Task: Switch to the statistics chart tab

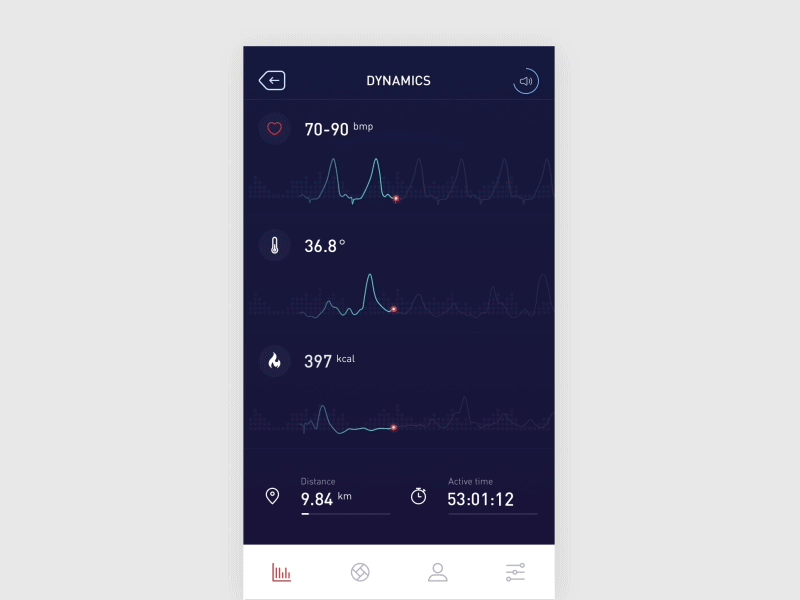Action: tap(281, 573)
